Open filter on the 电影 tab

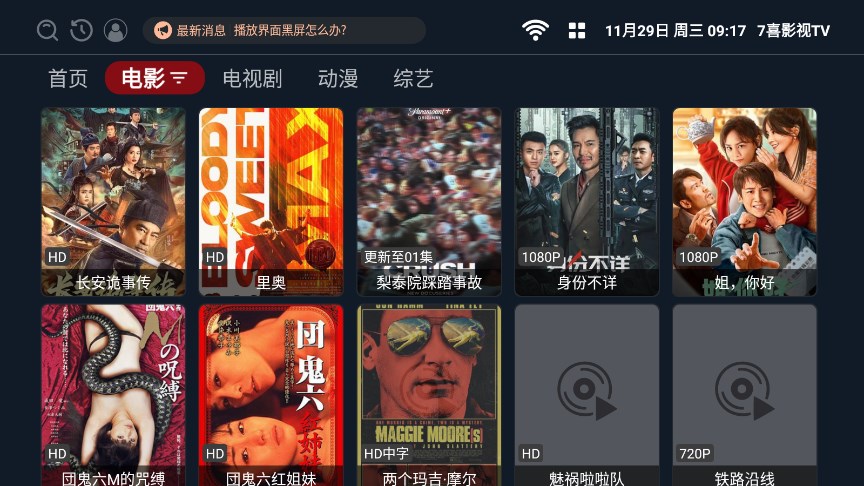click(179, 78)
